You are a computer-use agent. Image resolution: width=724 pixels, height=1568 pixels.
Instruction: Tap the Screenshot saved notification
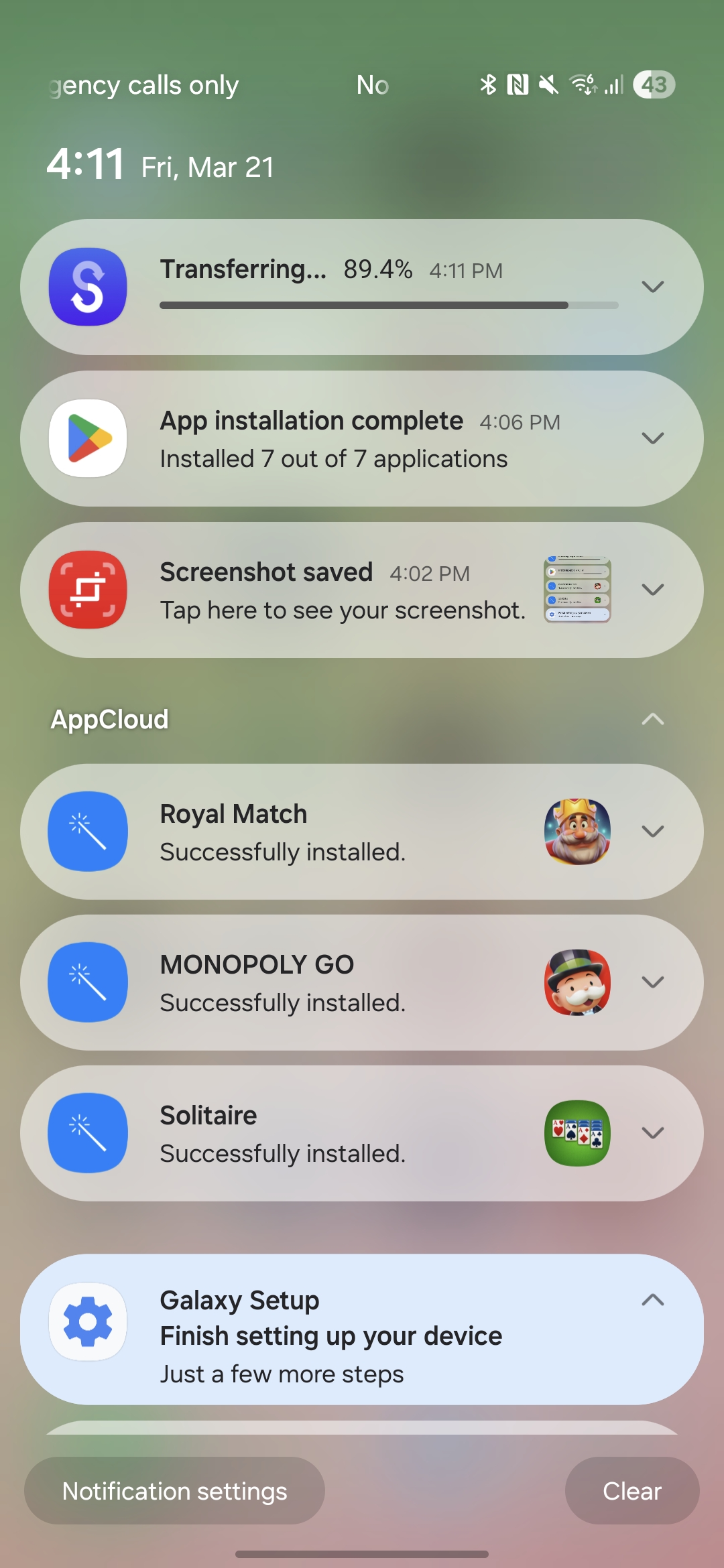click(x=342, y=591)
